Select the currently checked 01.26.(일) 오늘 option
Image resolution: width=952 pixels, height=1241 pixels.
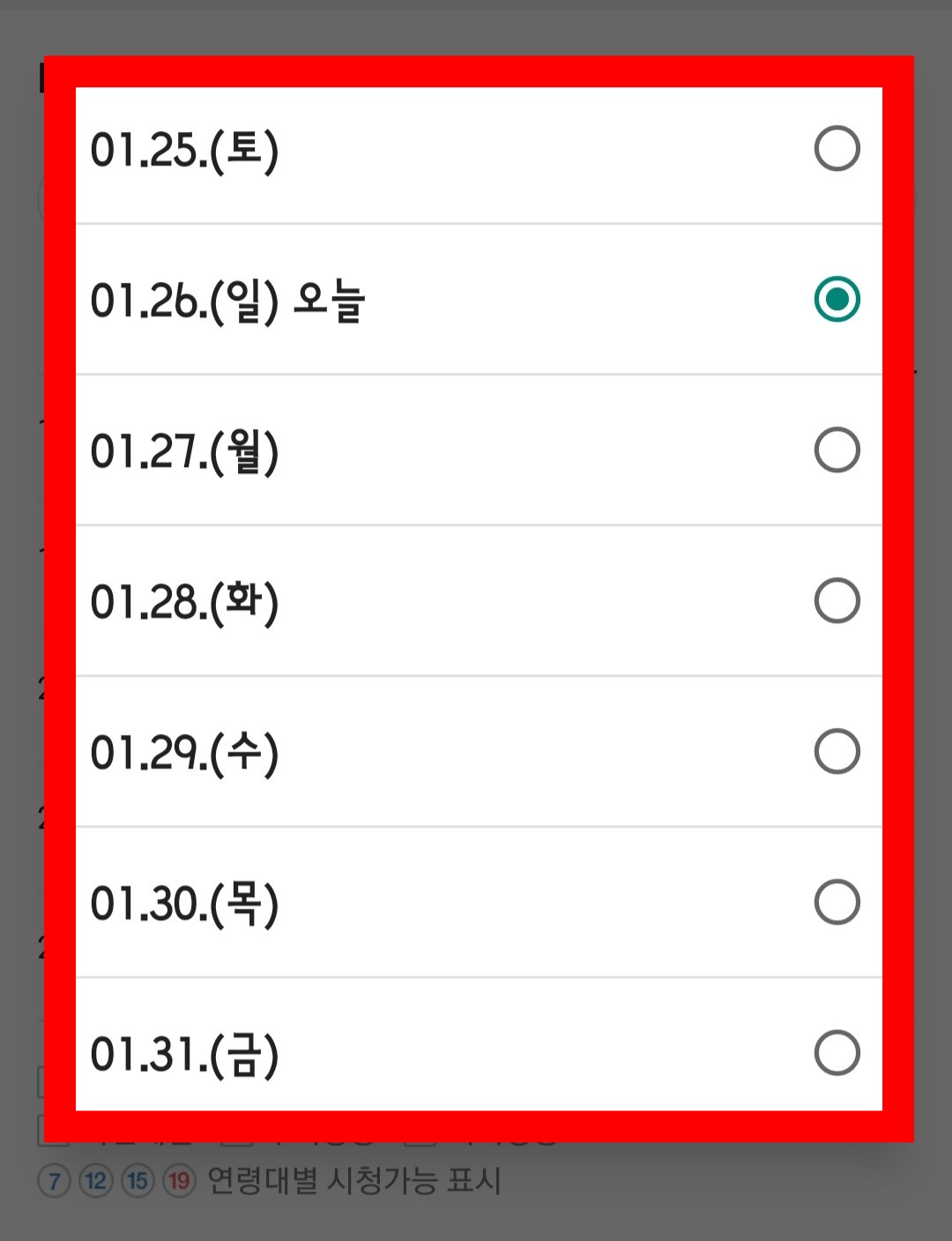[x=837, y=300]
